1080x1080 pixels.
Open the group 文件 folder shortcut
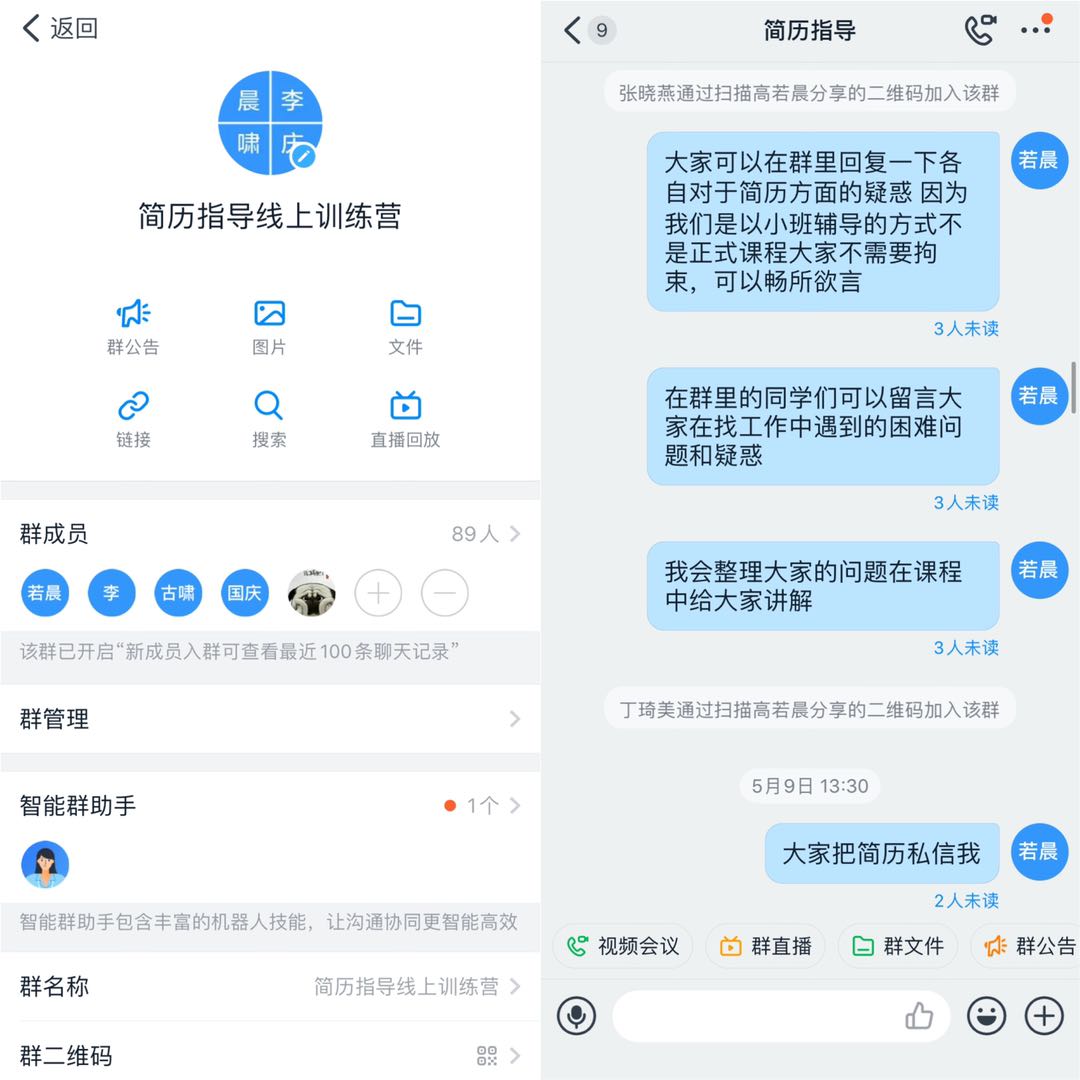[405, 327]
